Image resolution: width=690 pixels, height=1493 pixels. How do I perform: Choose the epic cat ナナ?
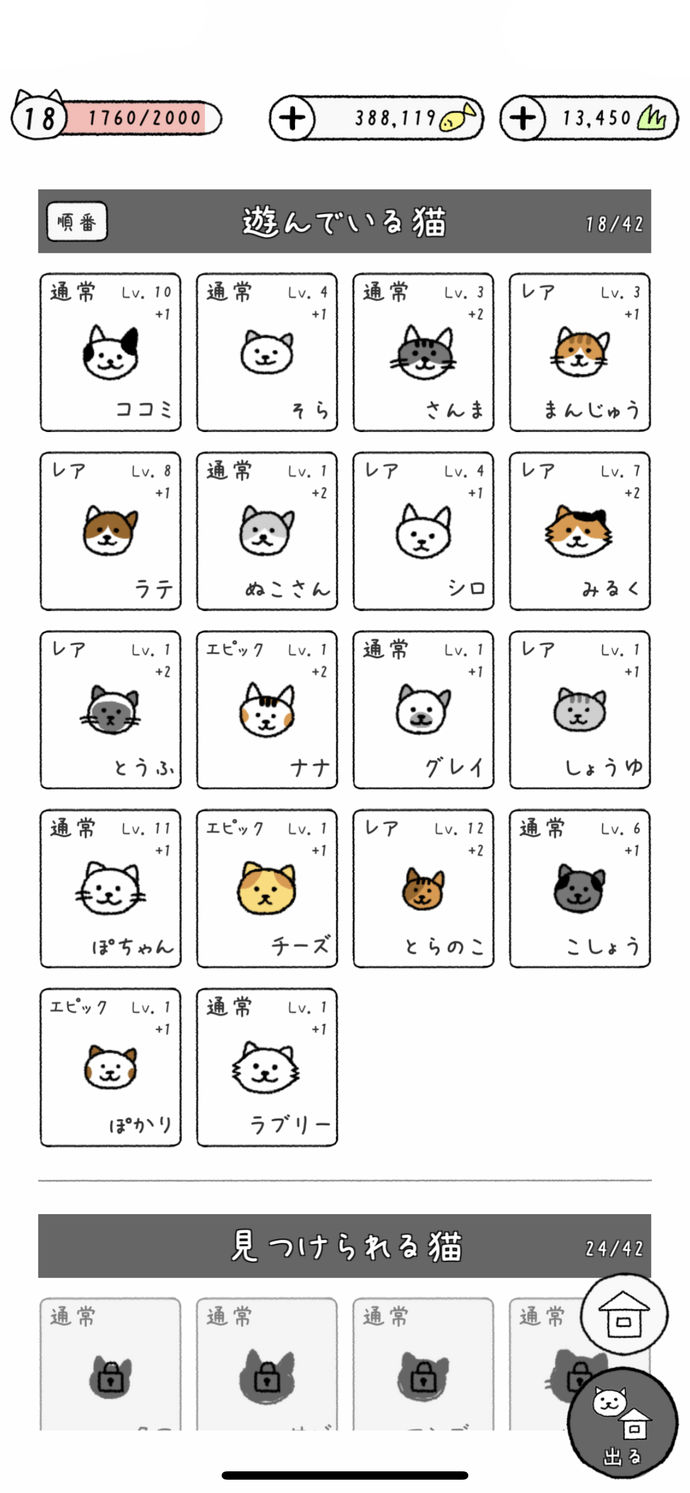267,709
